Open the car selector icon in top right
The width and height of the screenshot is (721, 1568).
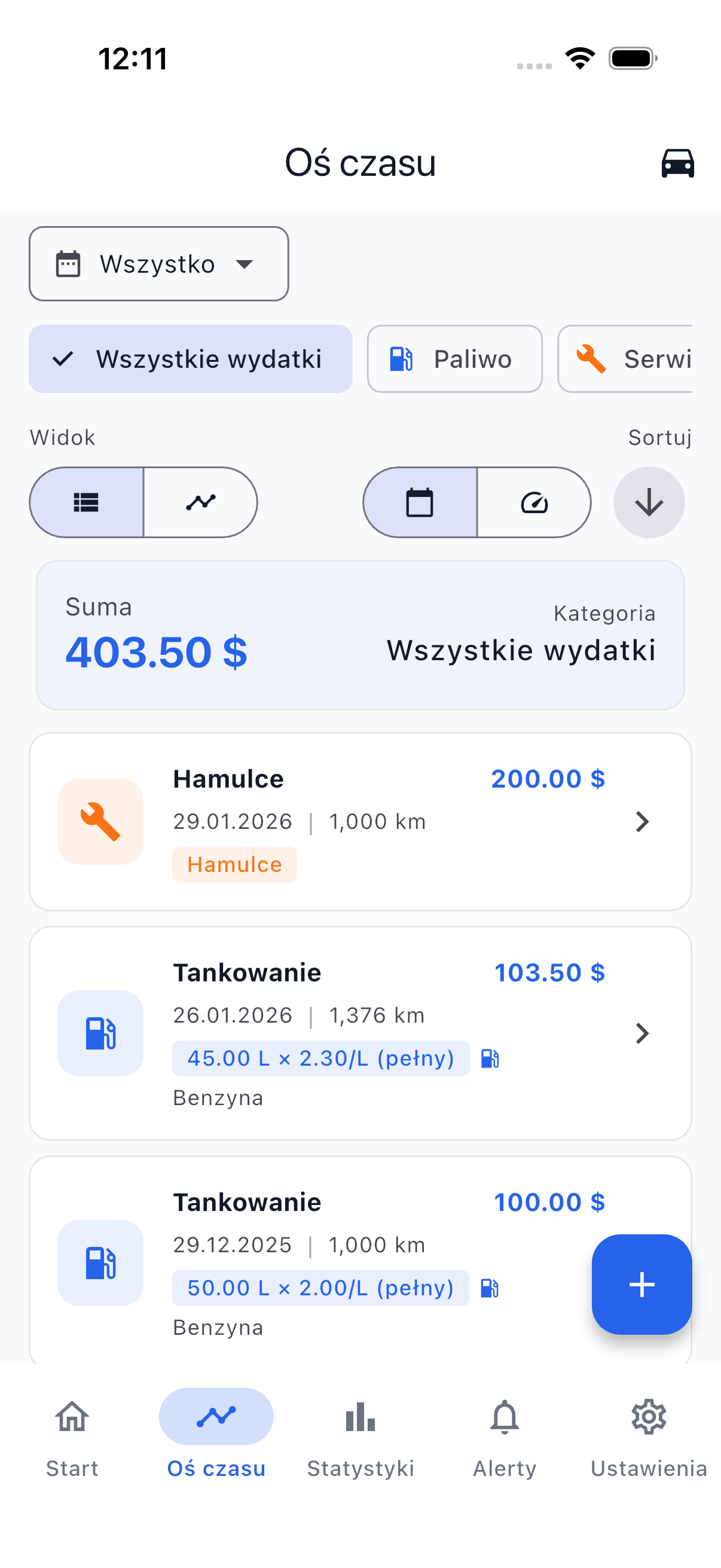(677, 163)
